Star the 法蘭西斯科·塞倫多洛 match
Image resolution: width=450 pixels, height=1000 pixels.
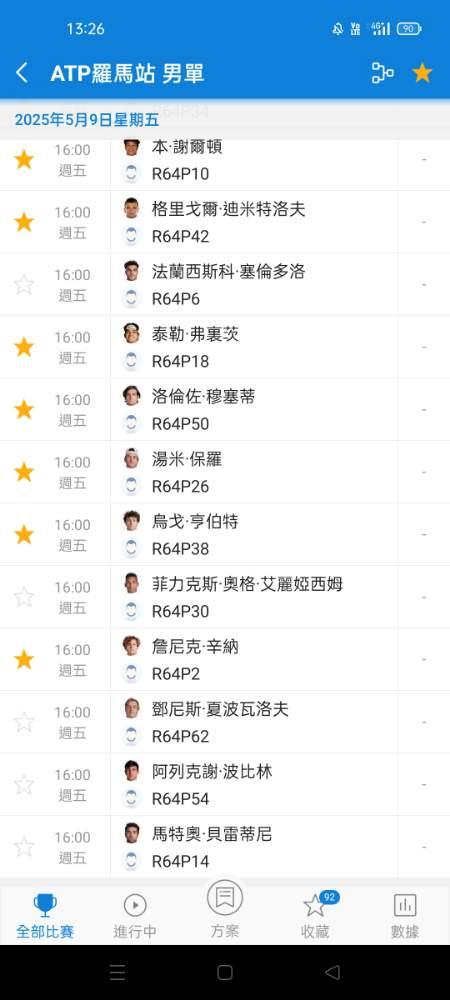click(x=24, y=284)
